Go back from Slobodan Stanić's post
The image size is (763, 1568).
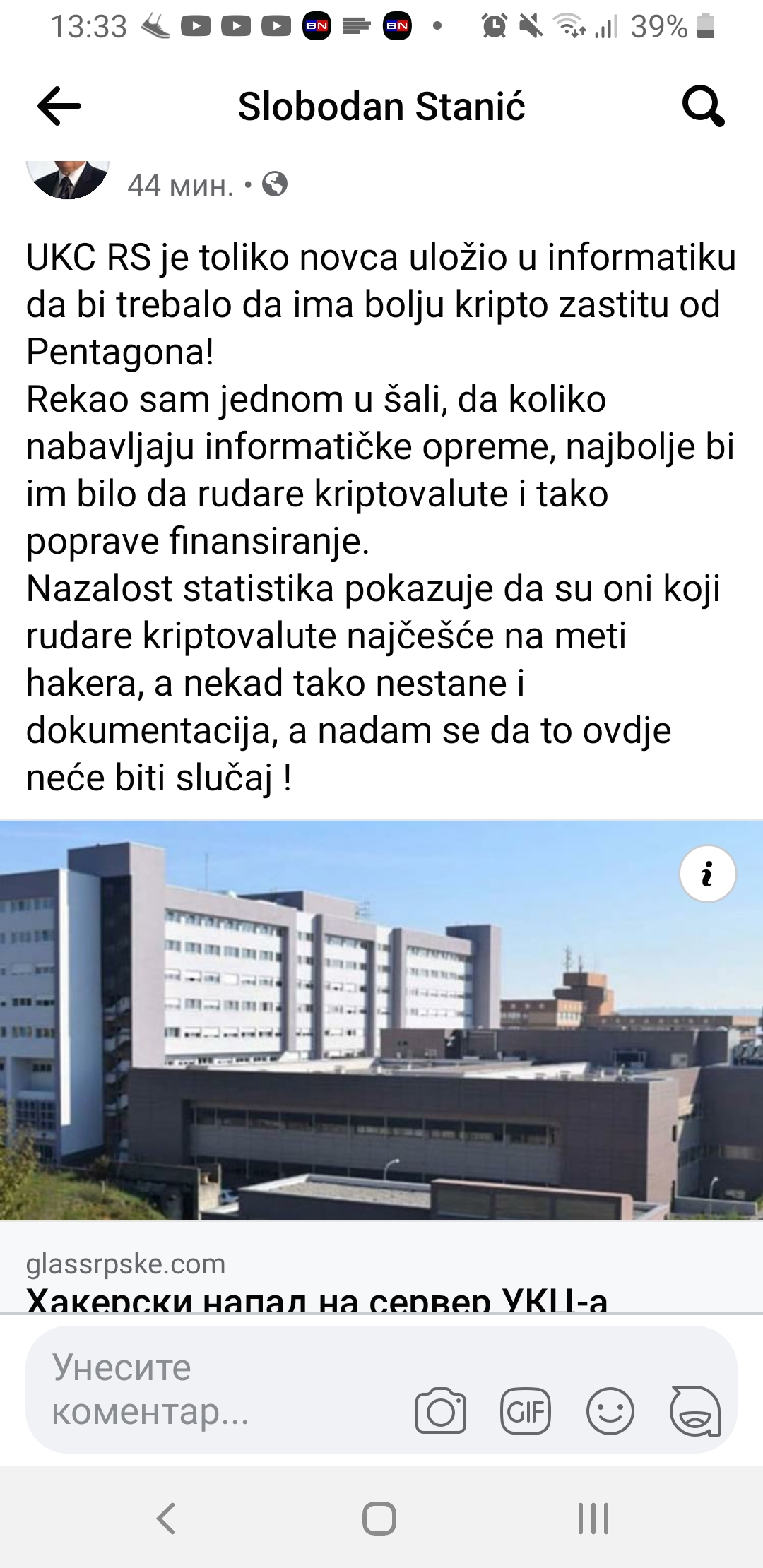point(59,107)
